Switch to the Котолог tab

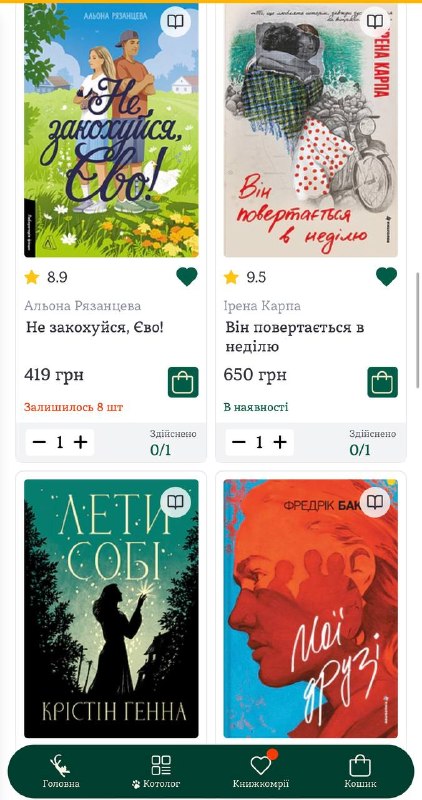click(161, 771)
